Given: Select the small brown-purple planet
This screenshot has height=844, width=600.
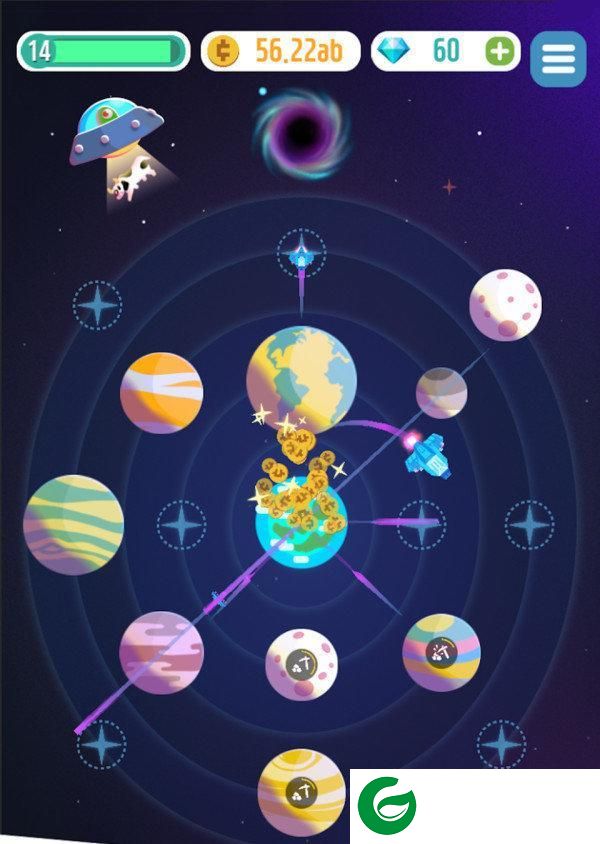Looking at the screenshot, I should point(441,393).
